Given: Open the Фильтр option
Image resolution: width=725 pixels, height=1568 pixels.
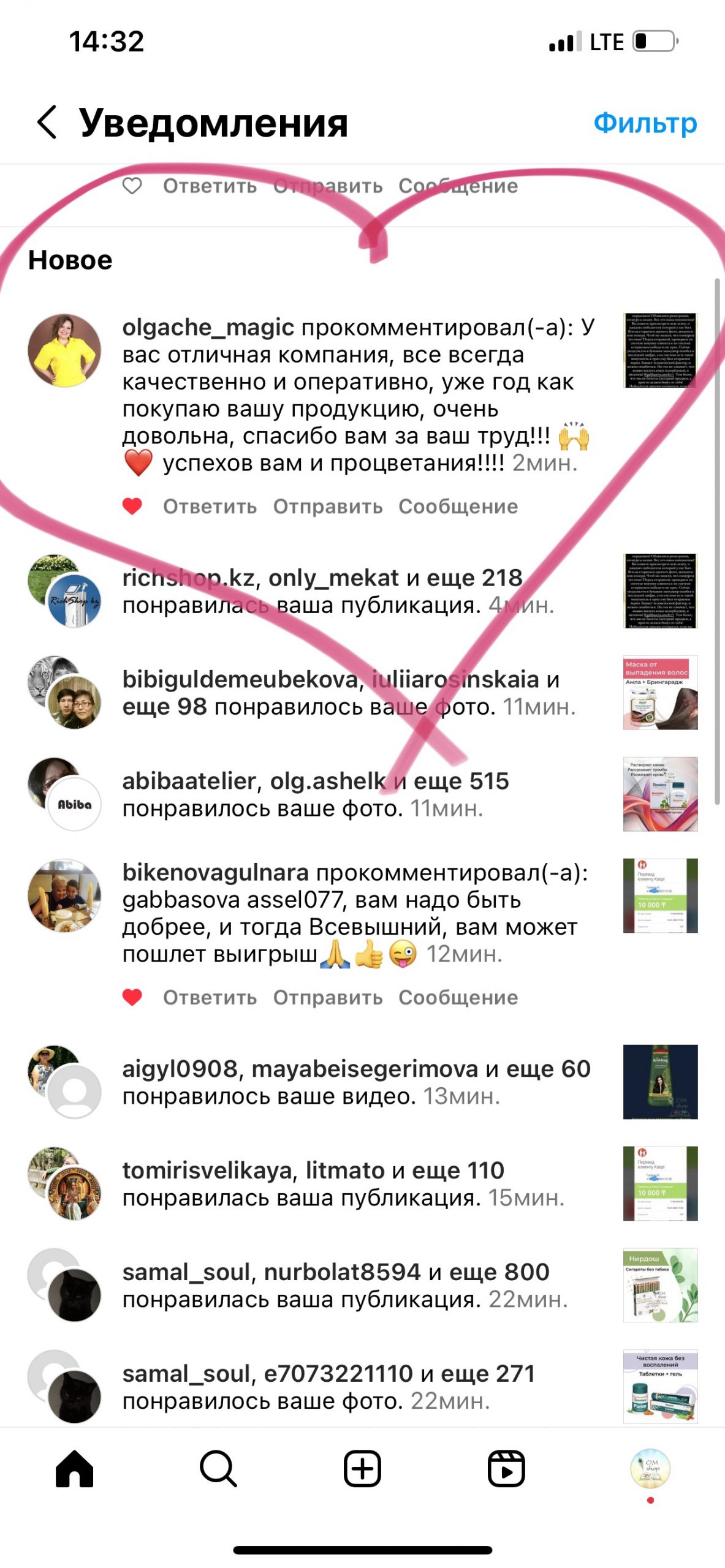Looking at the screenshot, I should tap(645, 123).
